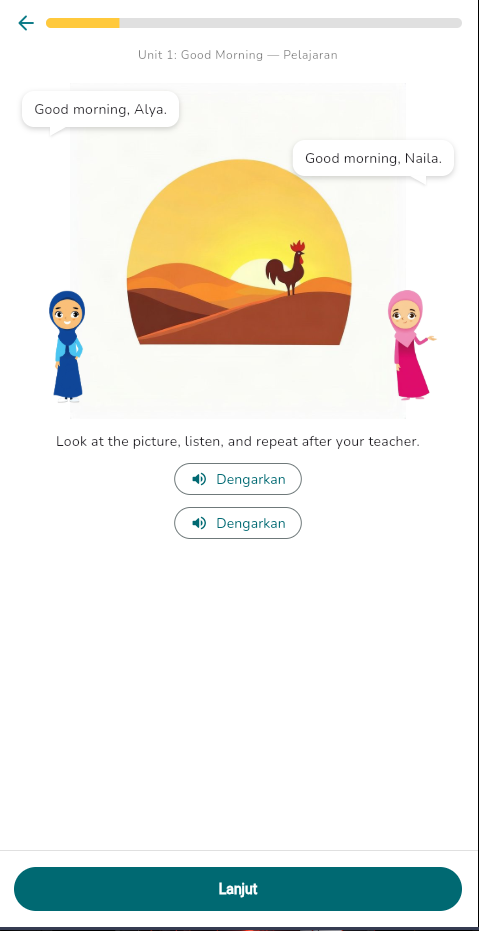The image size is (479, 931).
Task: Continue with the Lanjut button
Action: coord(238,889)
